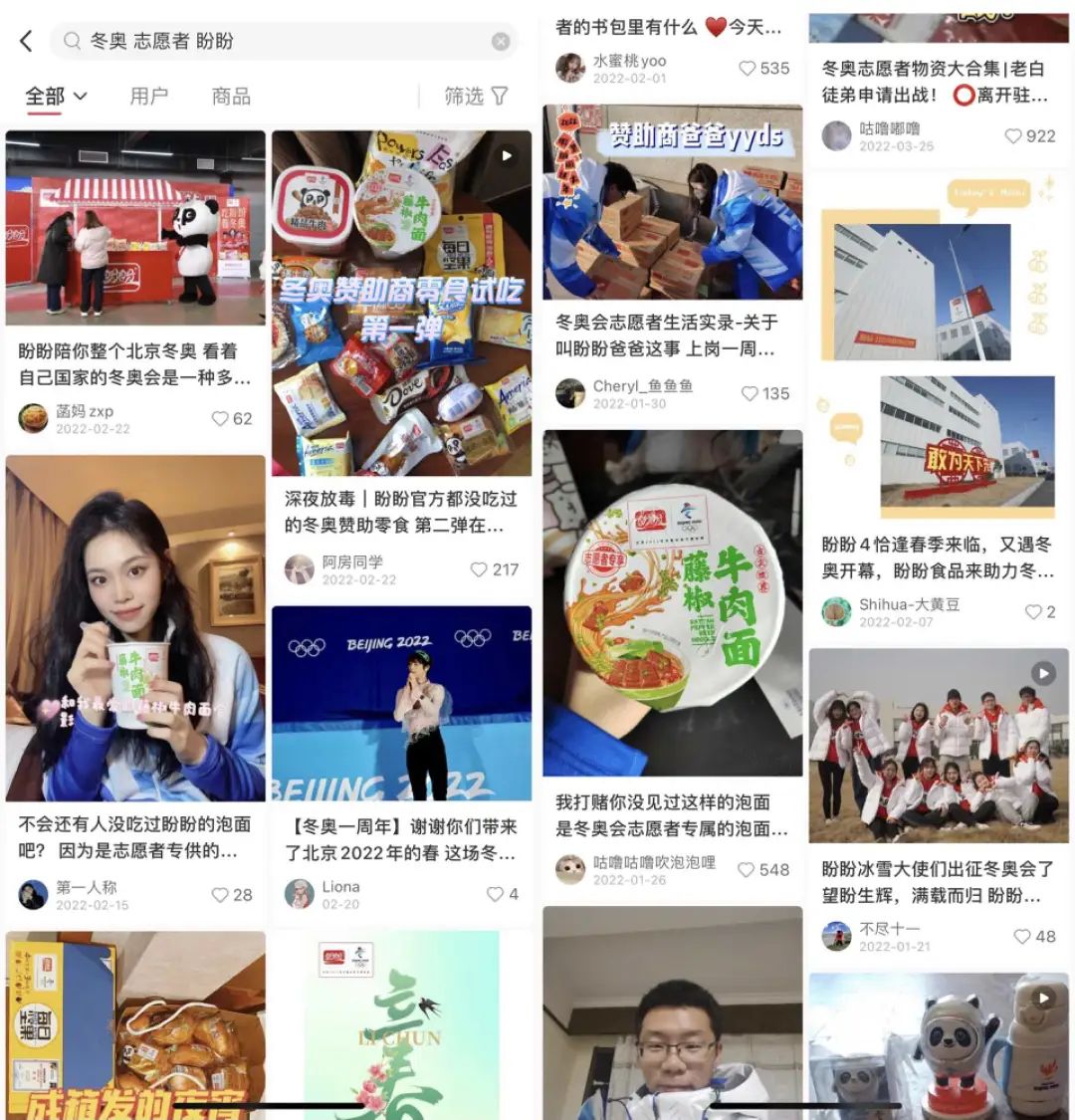Screen dimensions: 1075x1120
Task: Switch to the 用户 tab
Action: pyautogui.click(x=149, y=97)
